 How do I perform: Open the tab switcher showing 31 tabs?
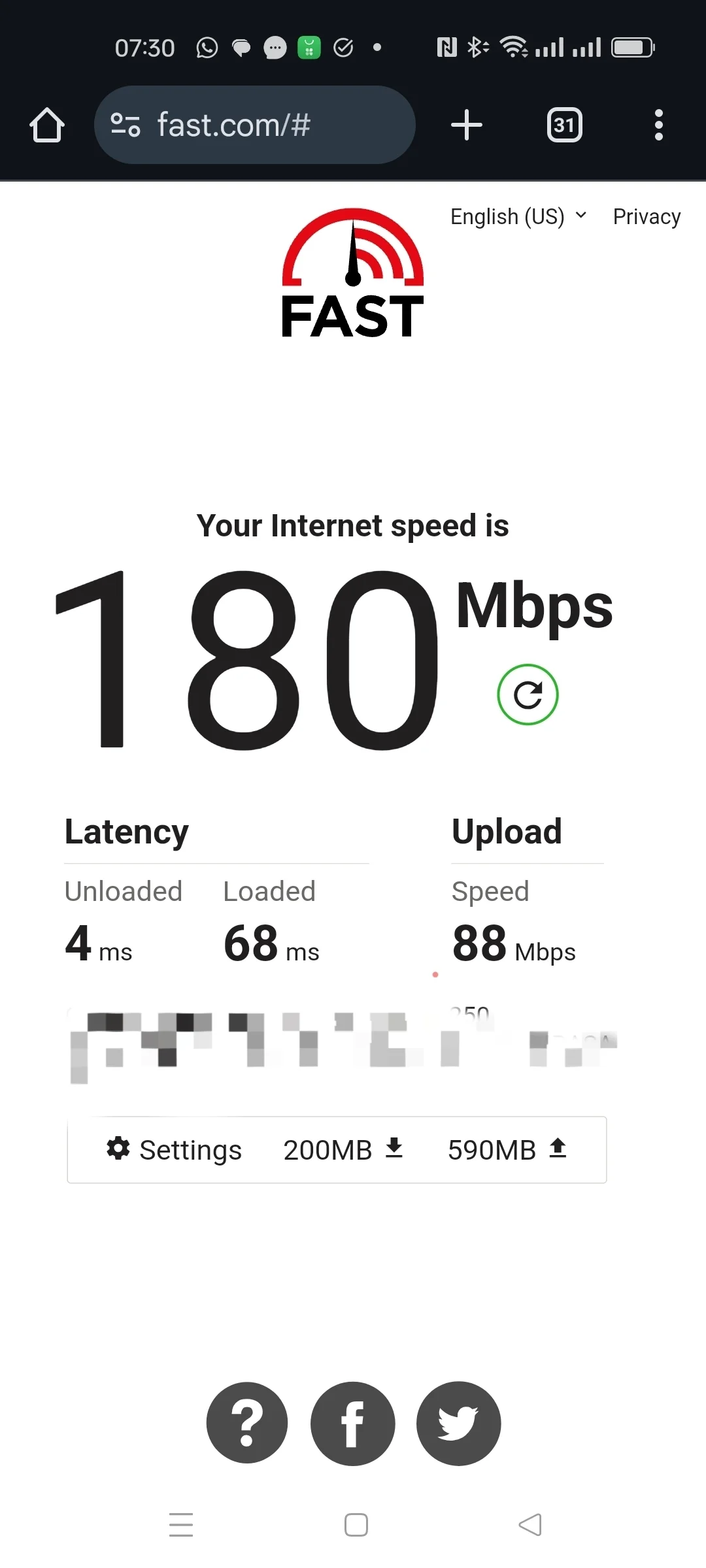coord(564,125)
